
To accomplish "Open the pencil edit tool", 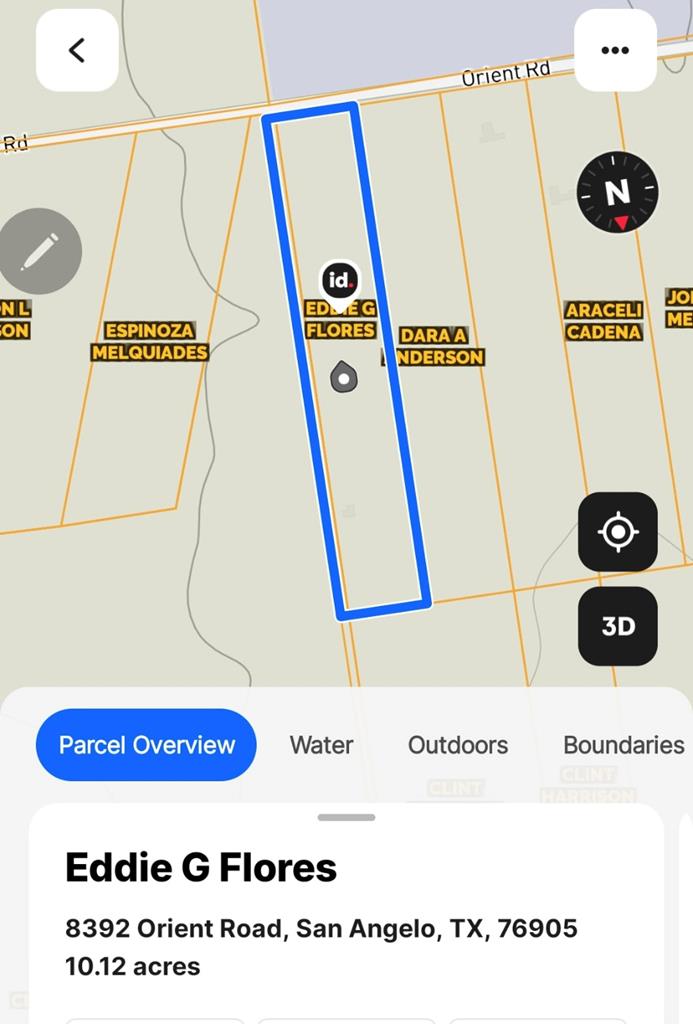I will (x=39, y=251).
